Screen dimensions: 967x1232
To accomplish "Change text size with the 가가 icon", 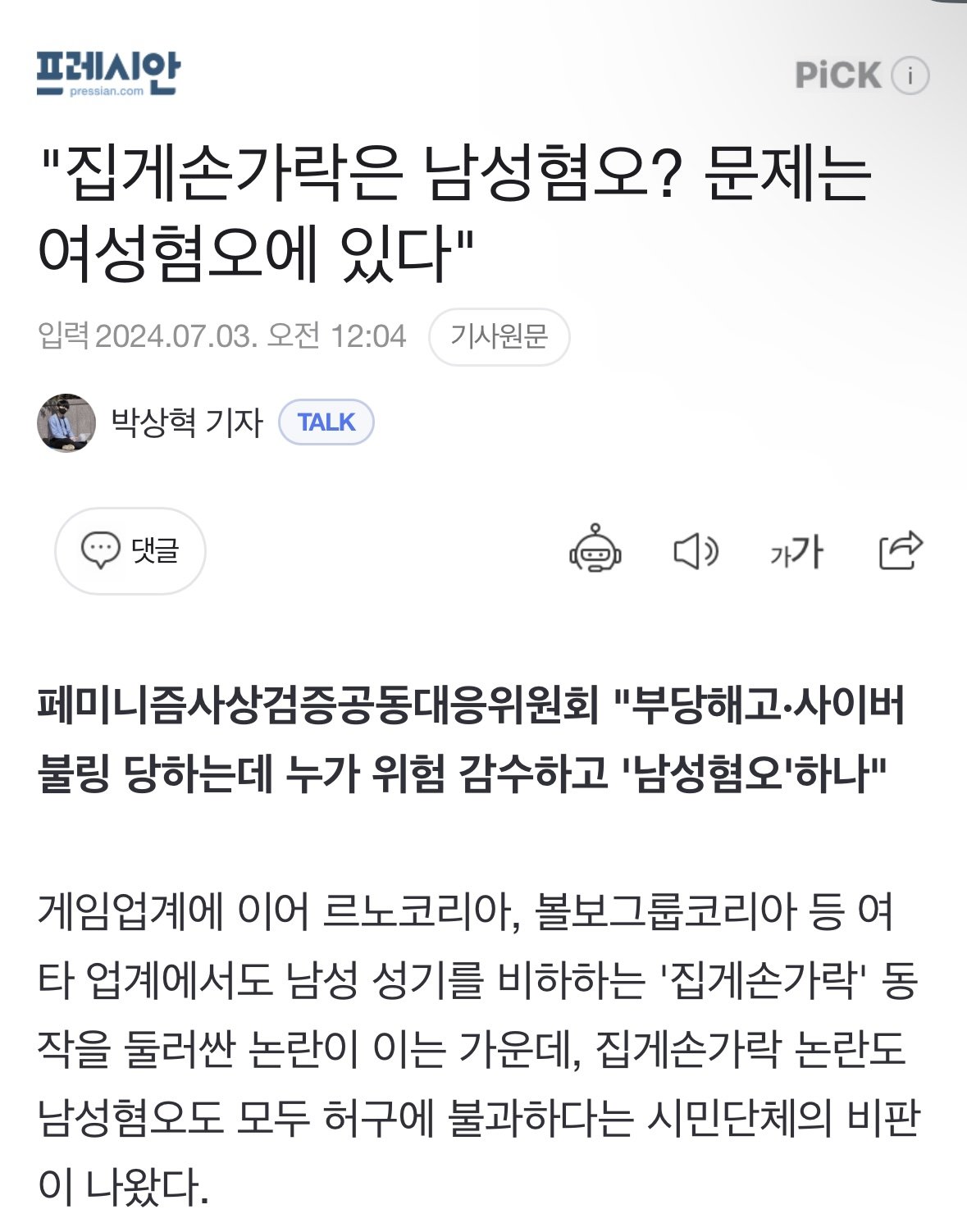I will pos(796,551).
